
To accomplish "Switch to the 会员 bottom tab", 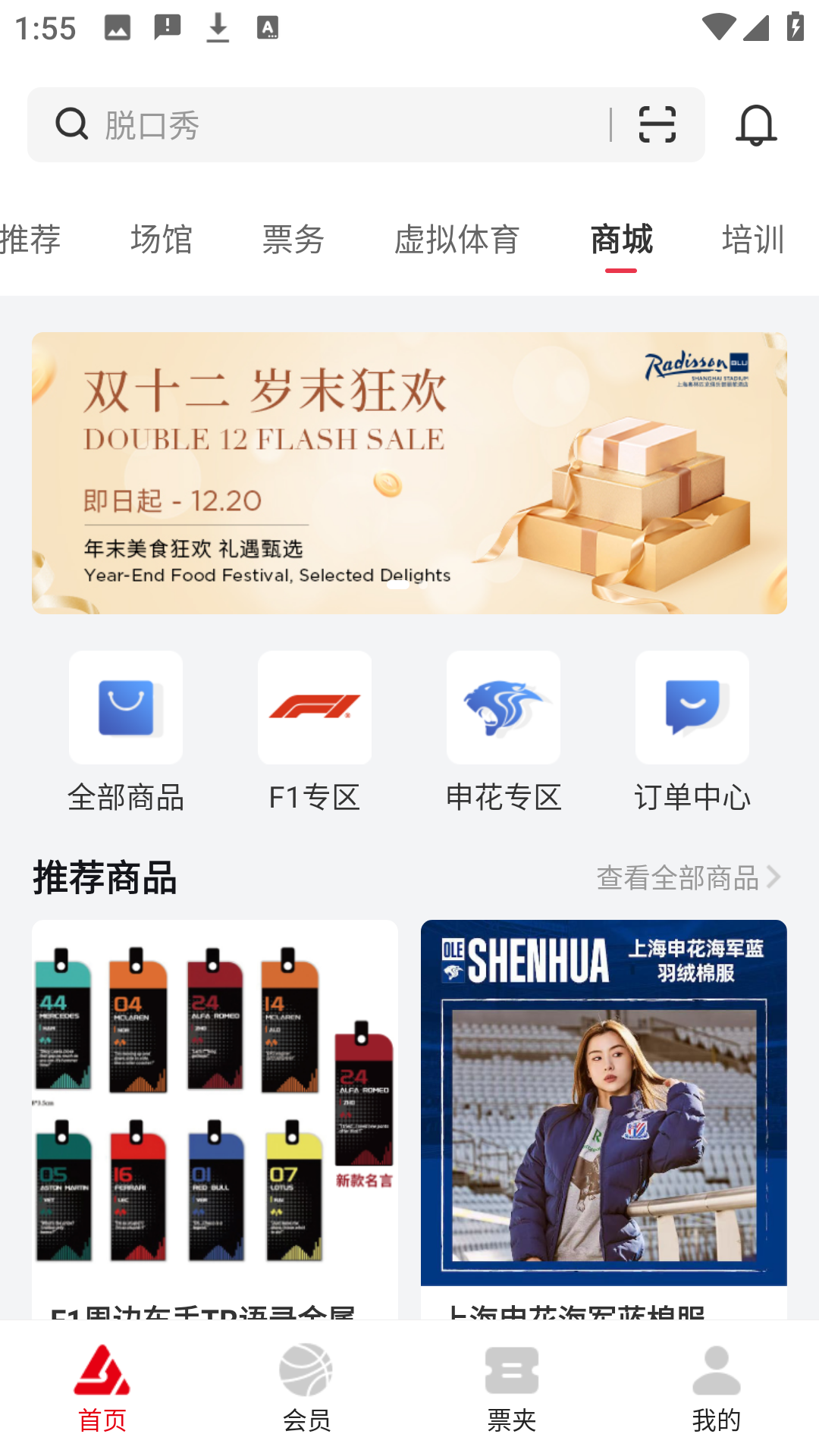I will tap(306, 1388).
